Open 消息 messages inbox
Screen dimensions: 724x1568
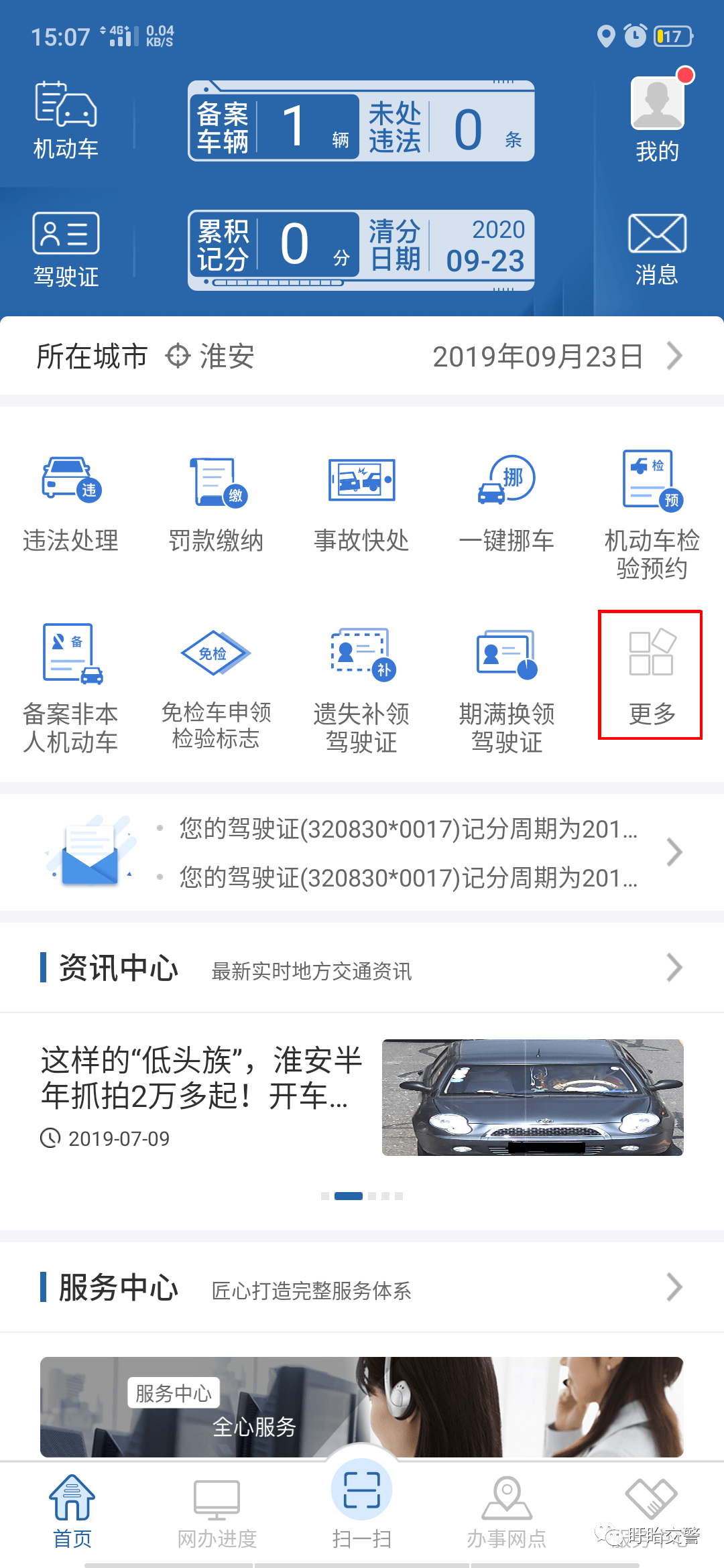657,248
